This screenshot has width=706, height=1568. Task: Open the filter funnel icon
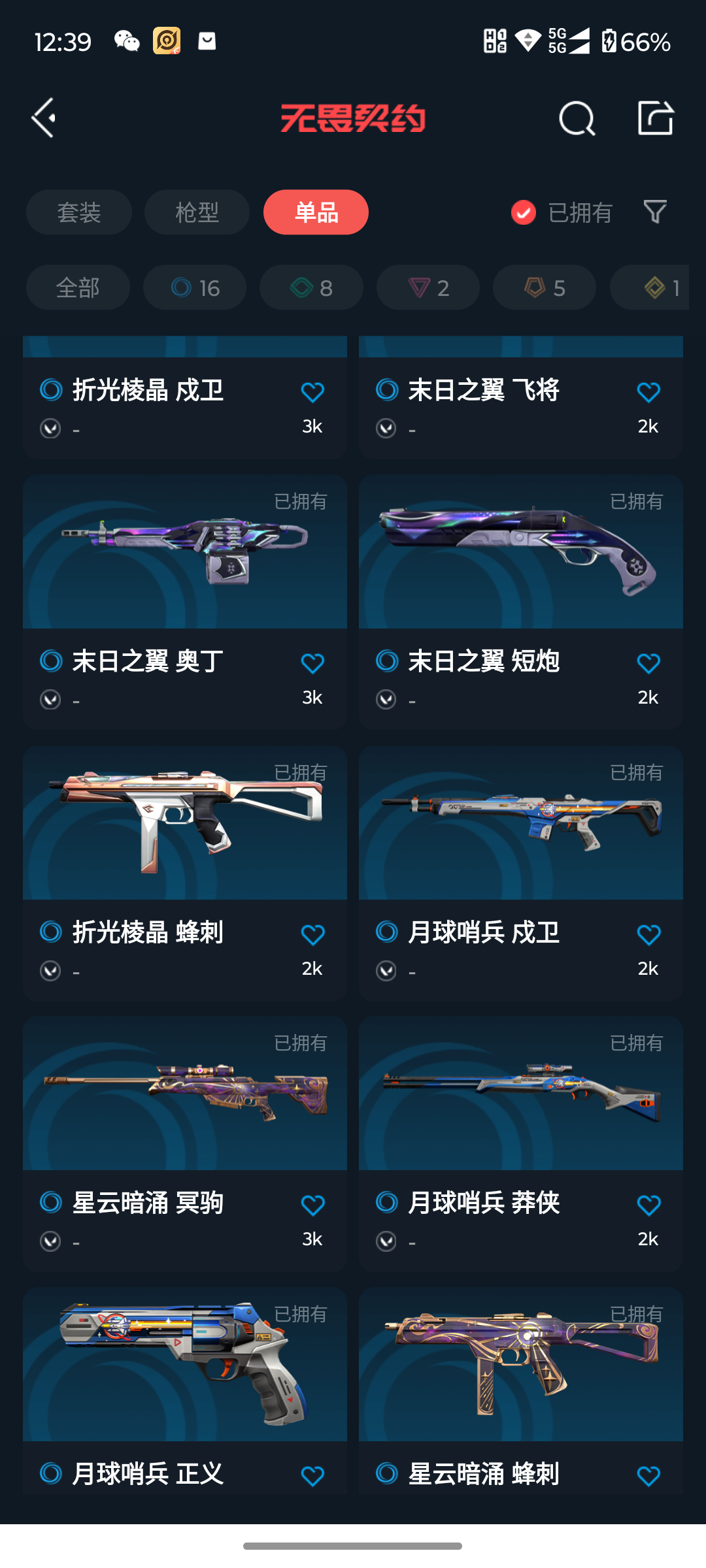(x=655, y=212)
